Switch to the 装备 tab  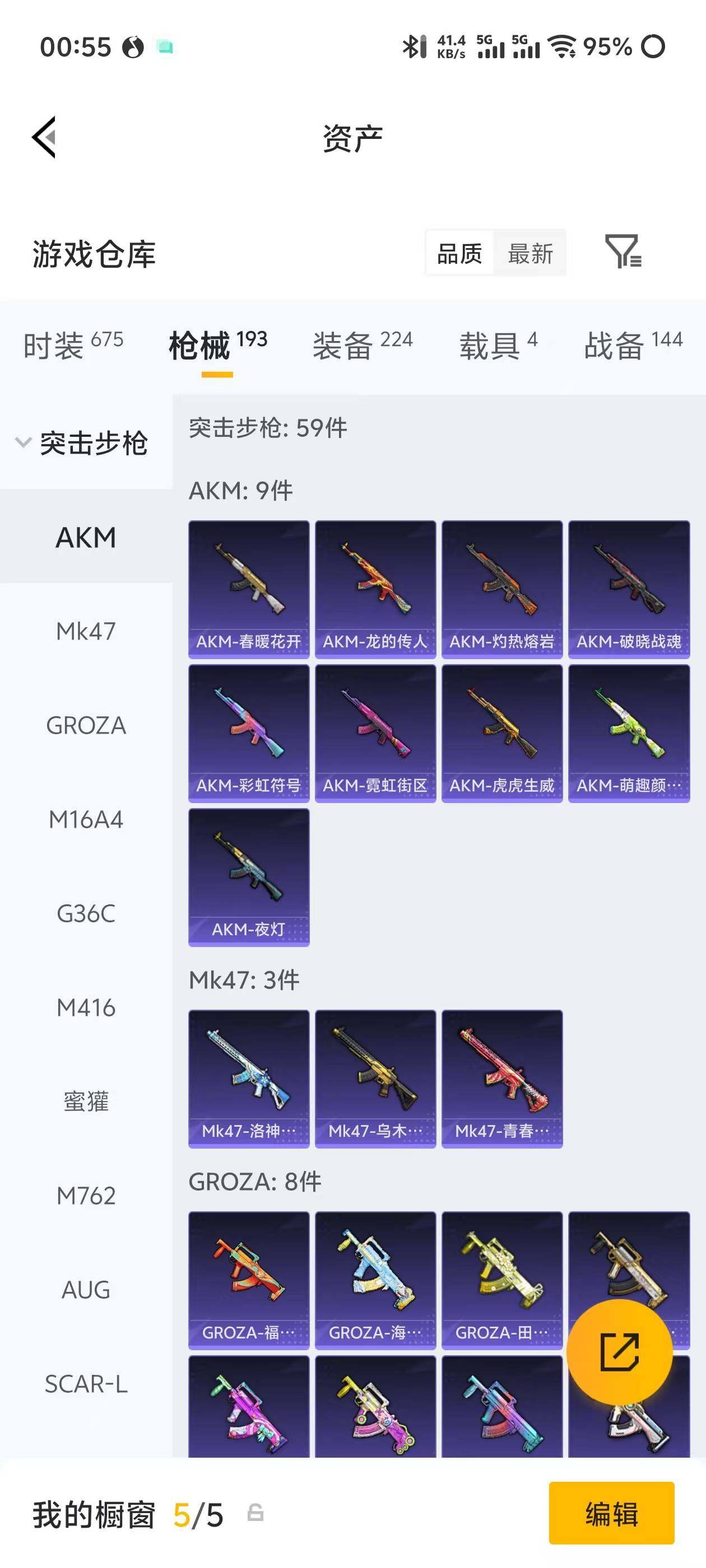coord(363,345)
